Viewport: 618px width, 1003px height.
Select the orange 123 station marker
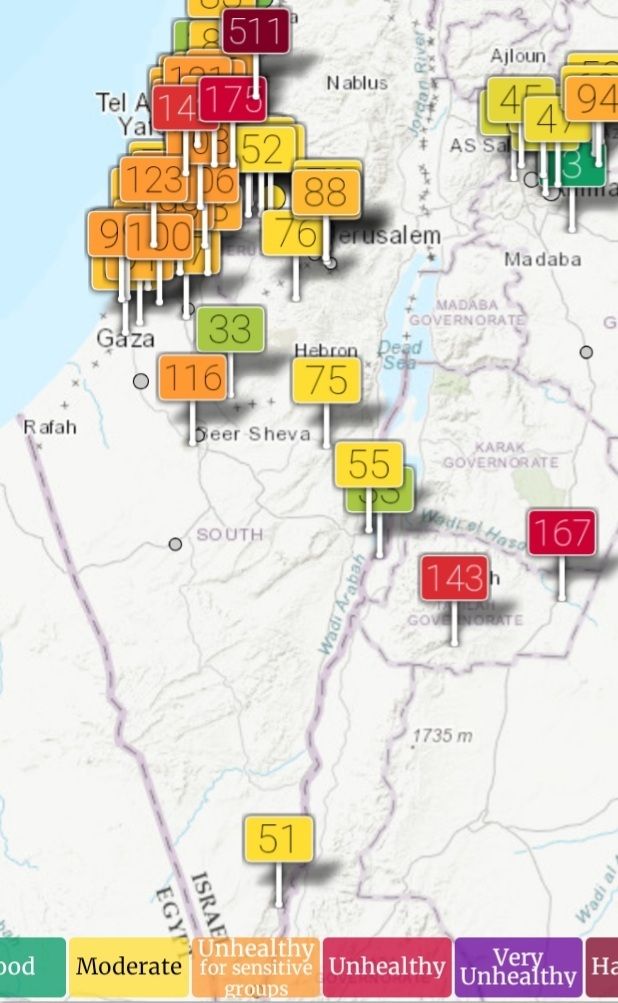(x=152, y=180)
